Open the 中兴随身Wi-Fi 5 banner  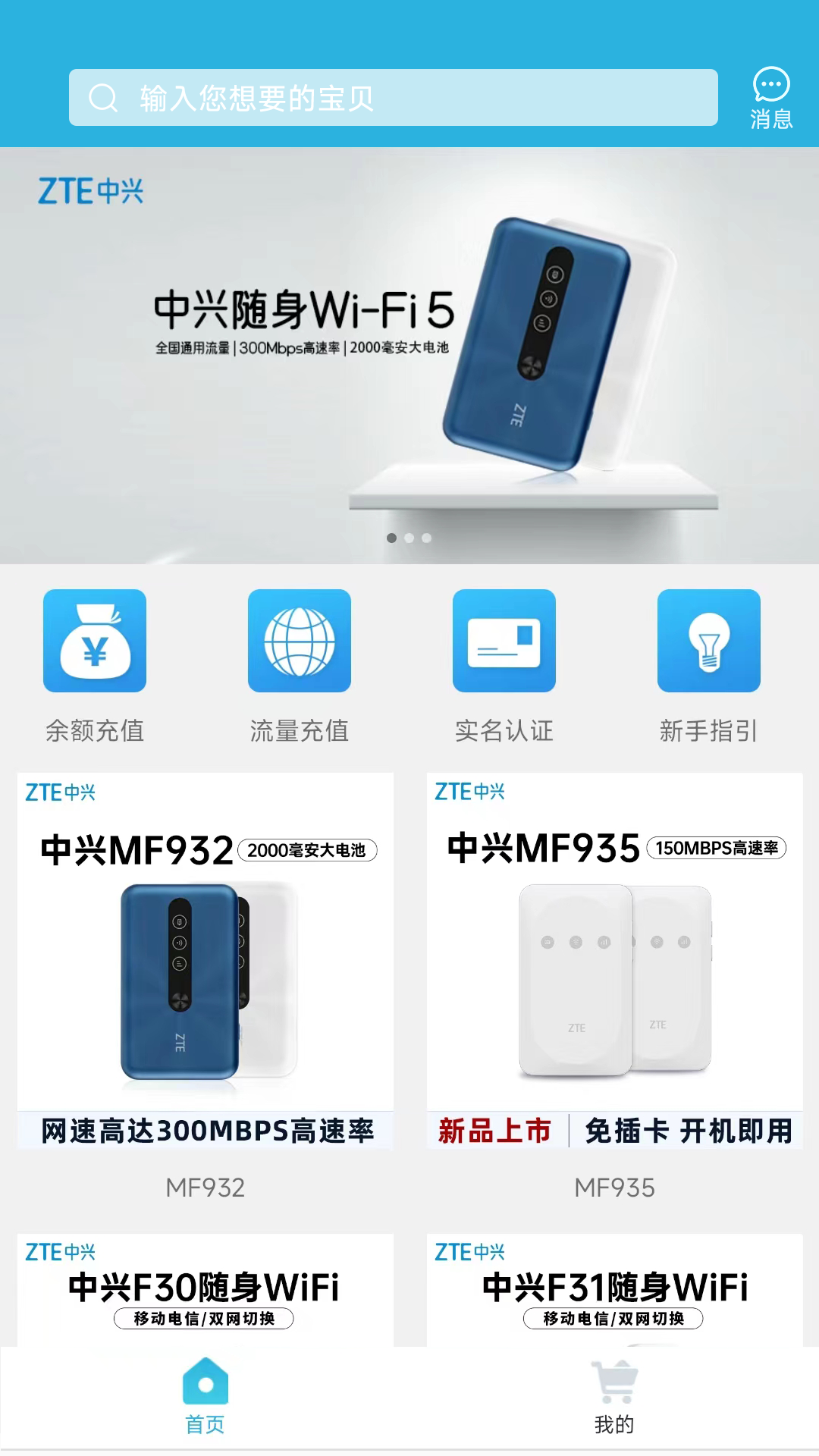click(409, 355)
